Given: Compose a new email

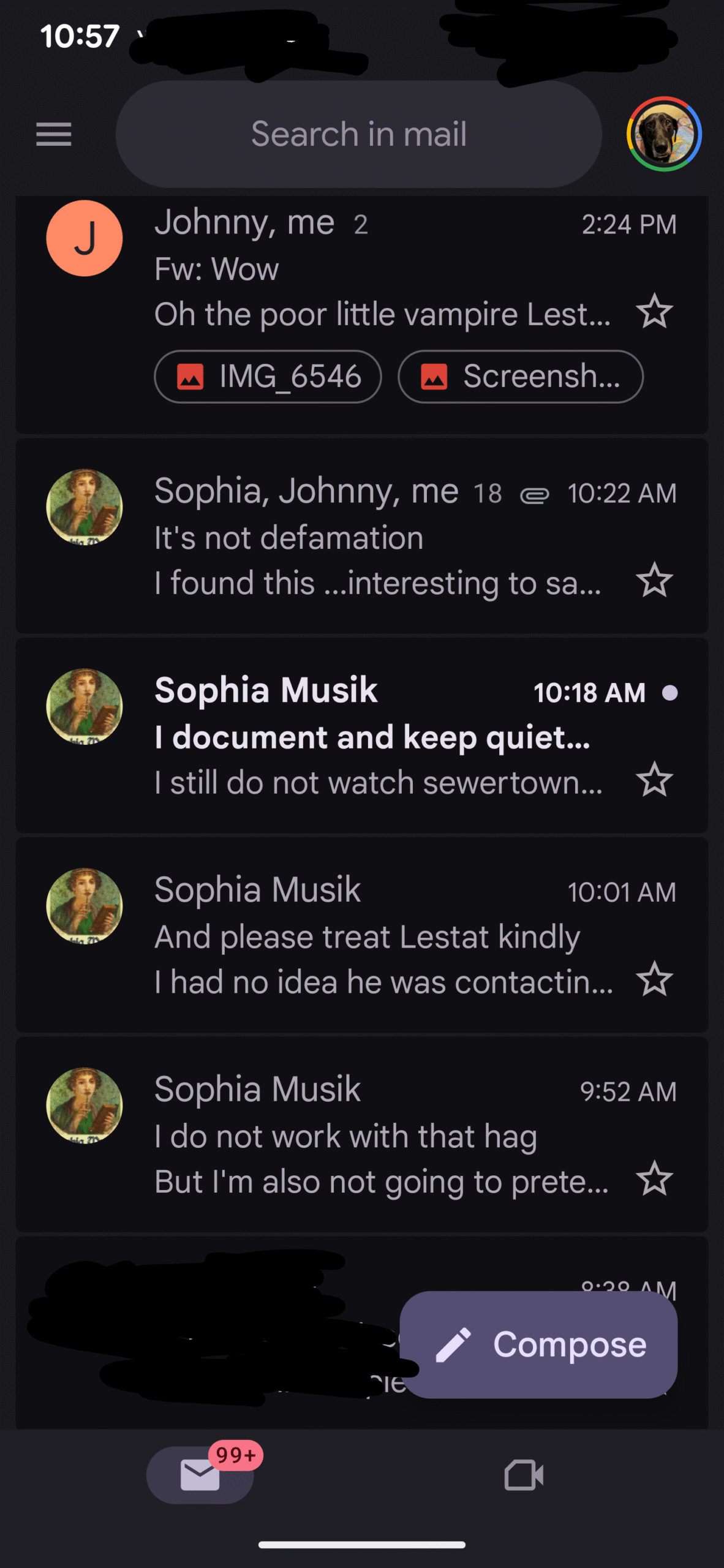Looking at the screenshot, I should (x=538, y=1344).
